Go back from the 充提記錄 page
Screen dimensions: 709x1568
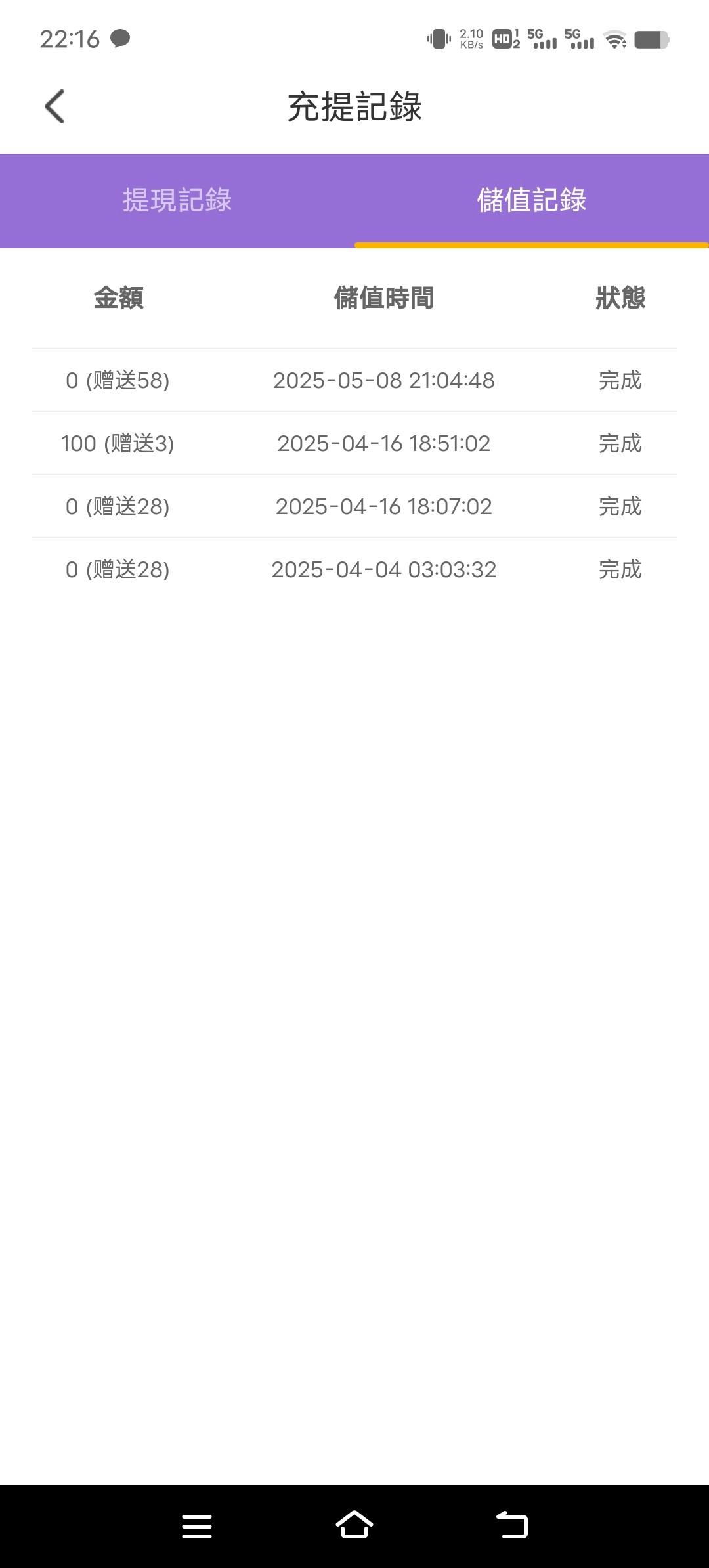[x=54, y=106]
